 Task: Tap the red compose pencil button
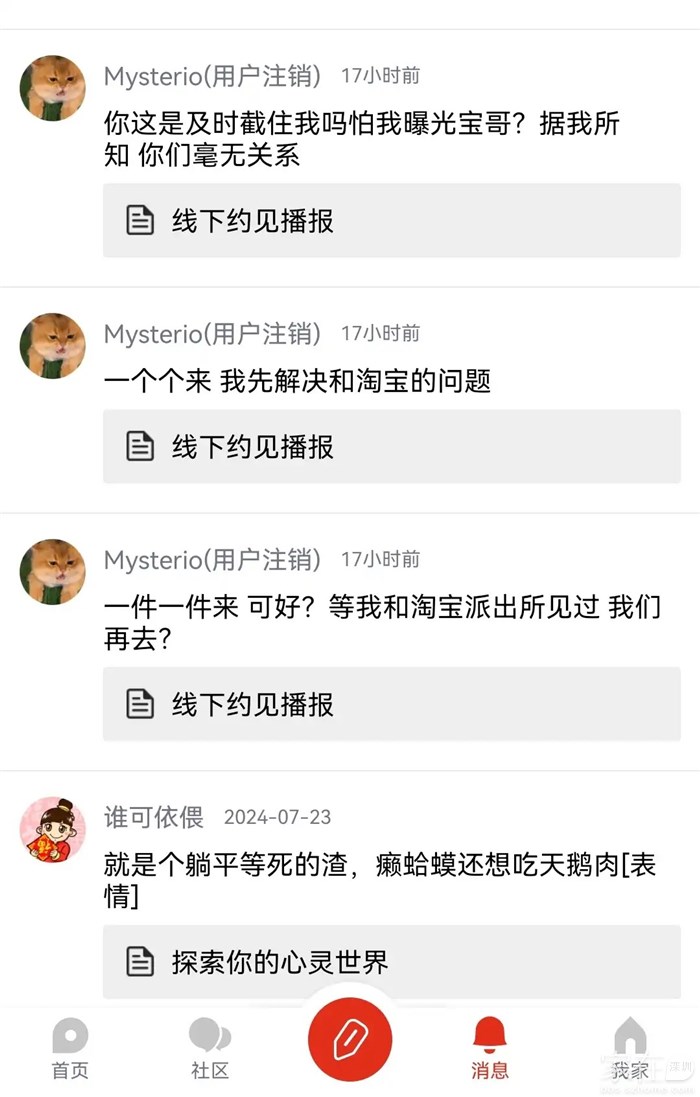pos(350,1040)
